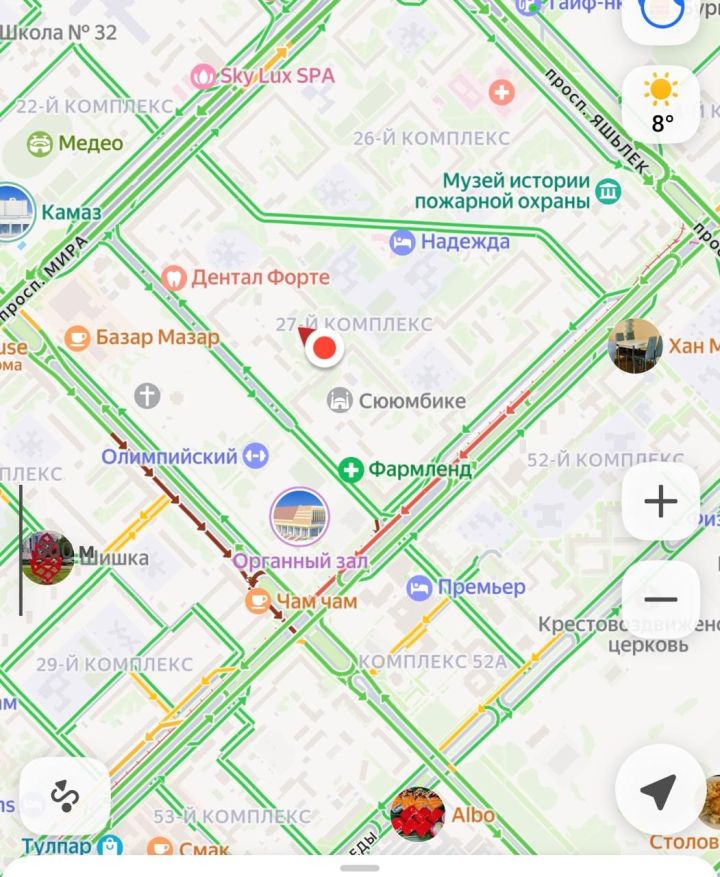Open the Органный зал photo marker
Image resolution: width=720 pixels, height=877 pixels.
(x=300, y=517)
